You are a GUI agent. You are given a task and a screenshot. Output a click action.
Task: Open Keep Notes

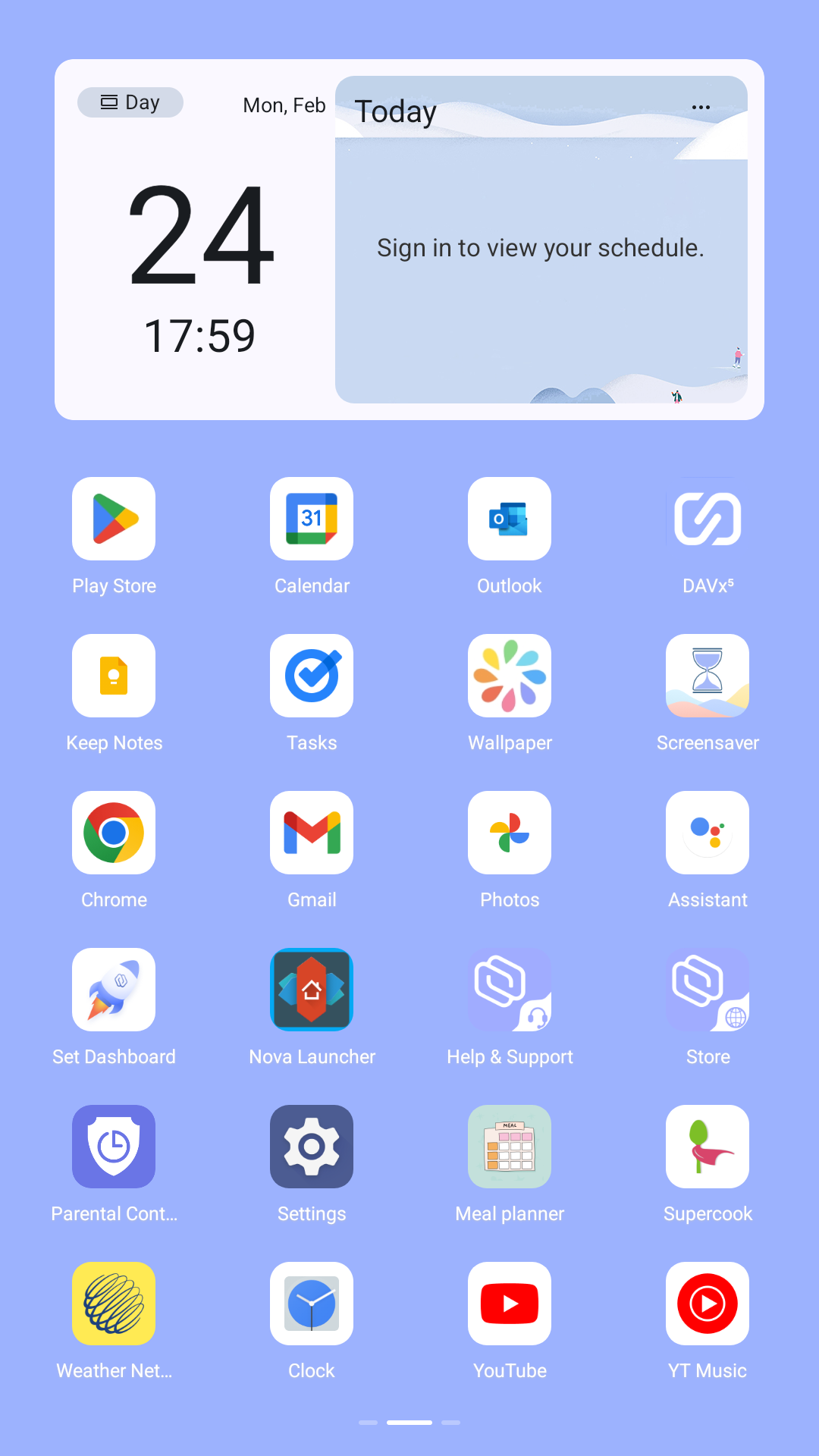pos(114,676)
